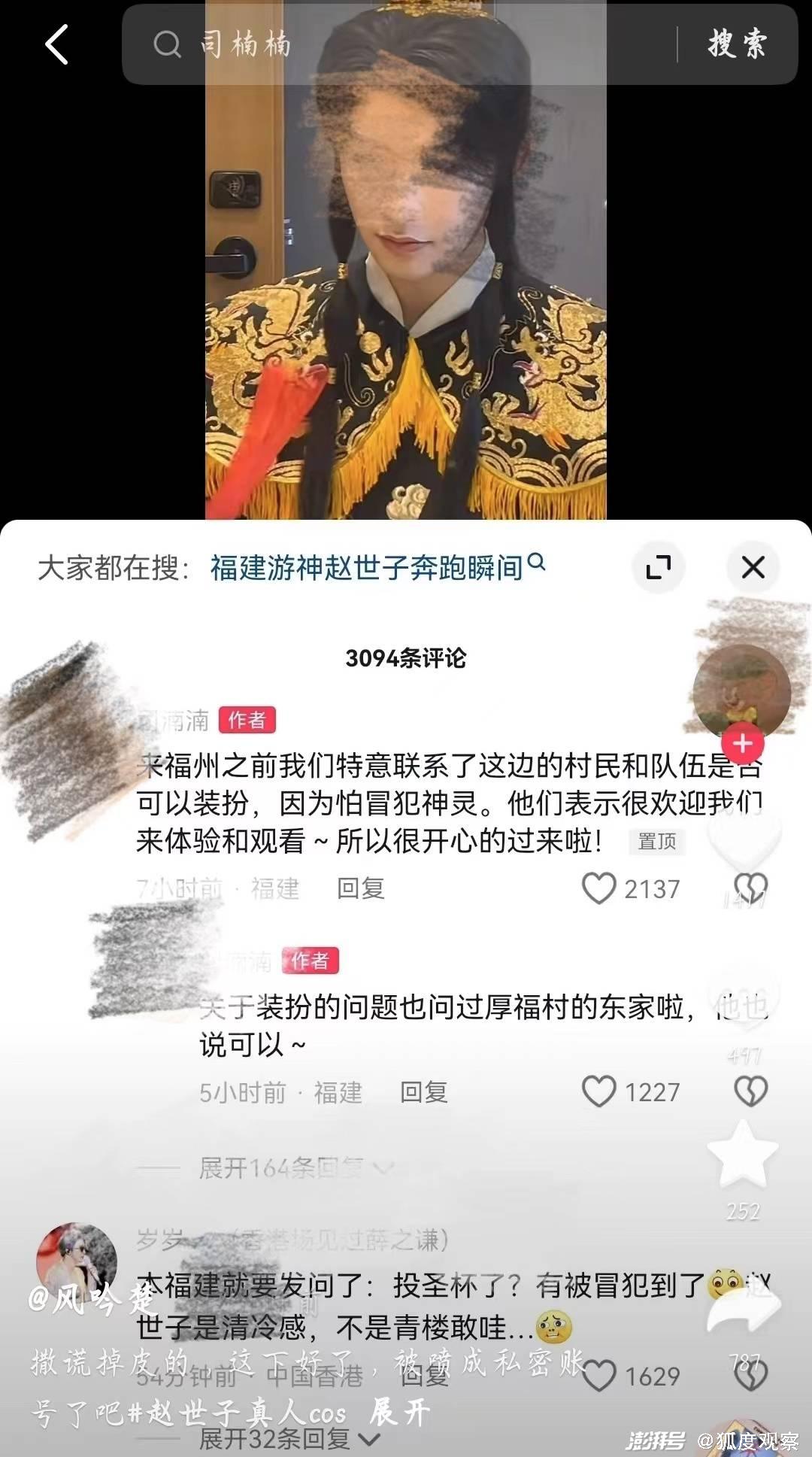Tap the search field showing 司楠楠
The image size is (812, 1457).
(x=398, y=44)
